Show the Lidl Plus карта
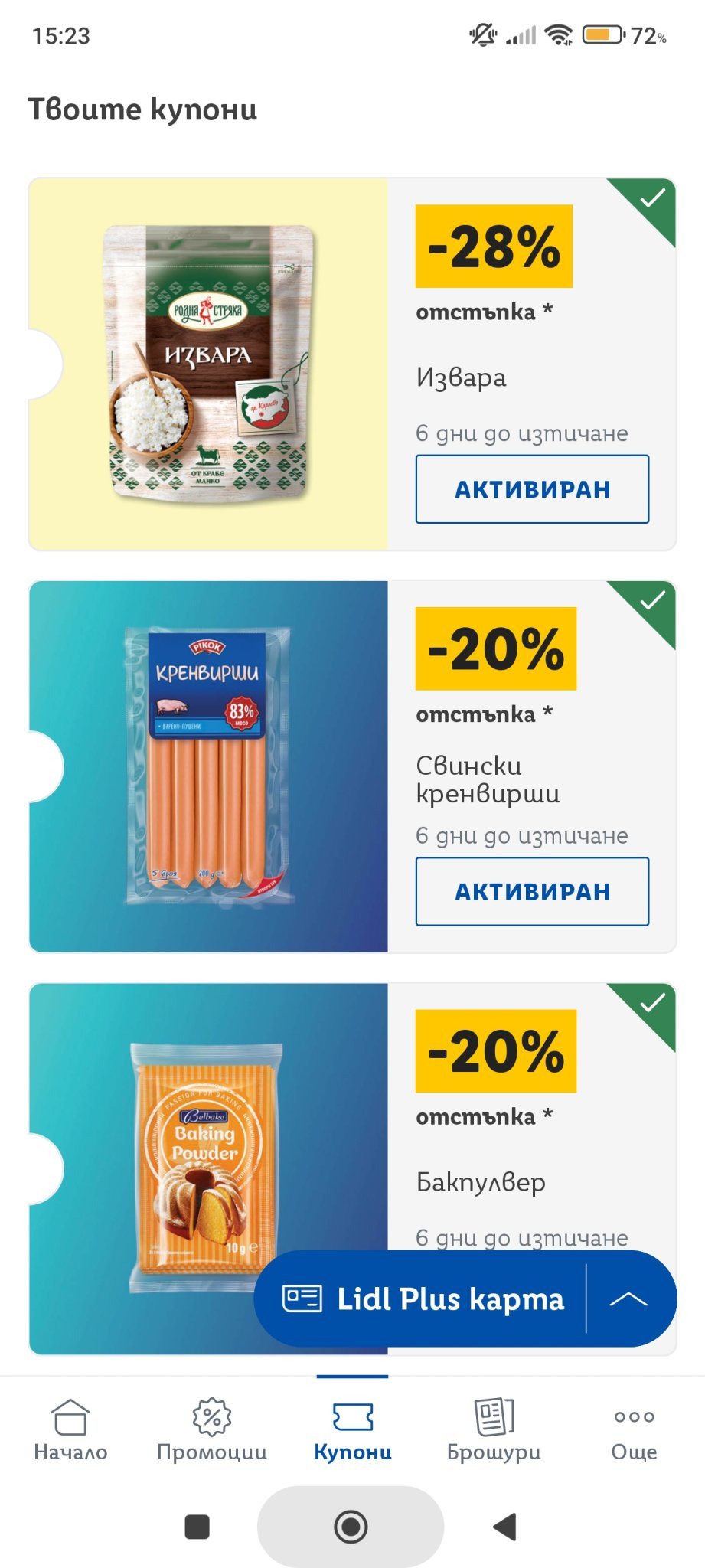 [423, 1299]
